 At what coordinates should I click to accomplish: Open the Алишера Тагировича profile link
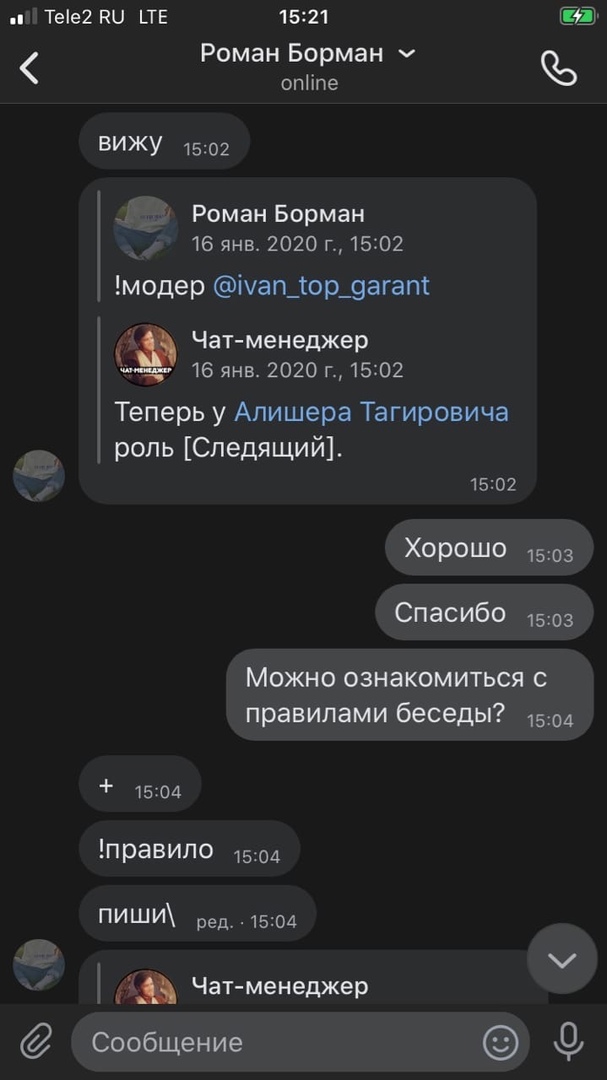[371, 412]
